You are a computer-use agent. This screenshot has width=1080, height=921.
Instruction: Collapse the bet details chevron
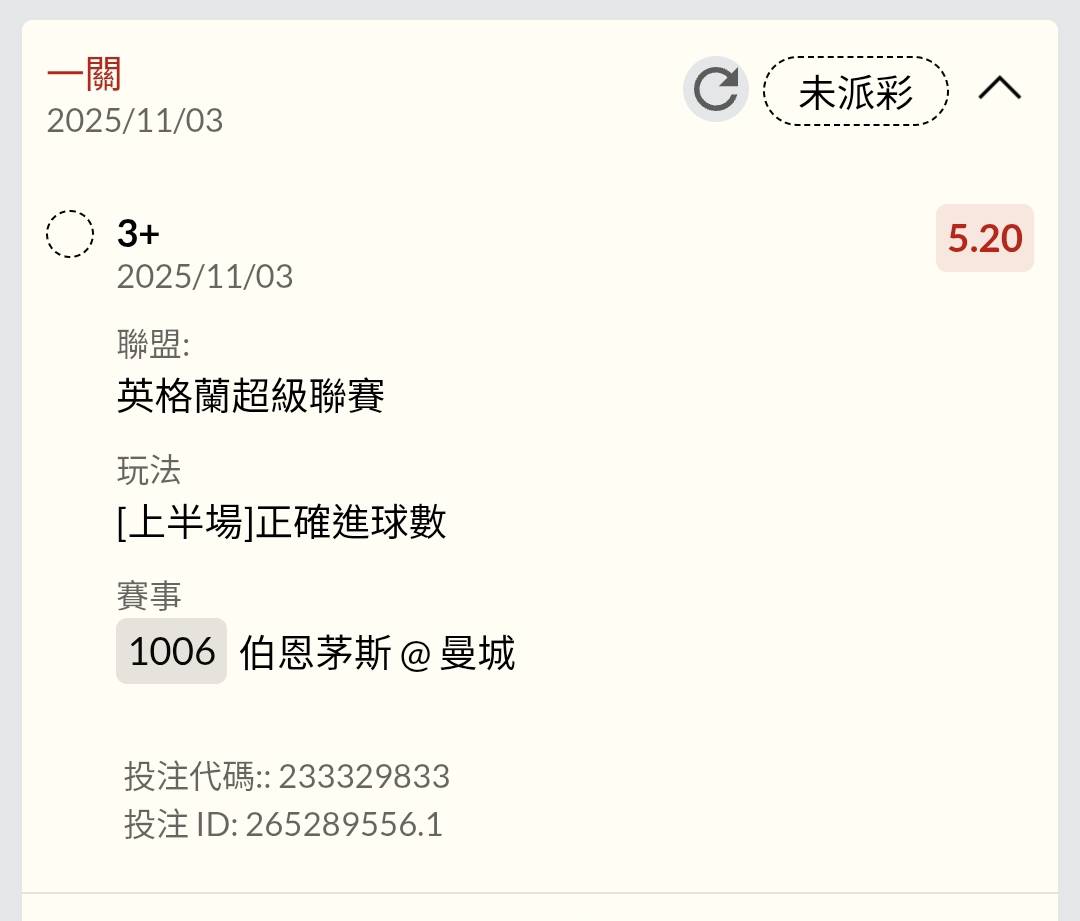click(999, 90)
